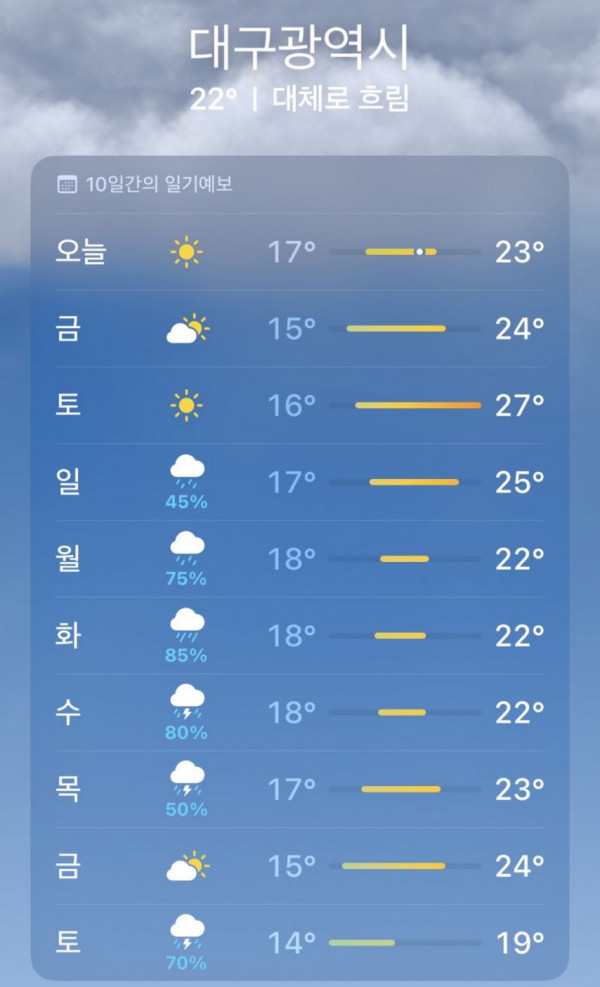Open the sunny 토 row with high 27°
The width and height of the screenshot is (600, 987).
pyautogui.click(x=300, y=405)
